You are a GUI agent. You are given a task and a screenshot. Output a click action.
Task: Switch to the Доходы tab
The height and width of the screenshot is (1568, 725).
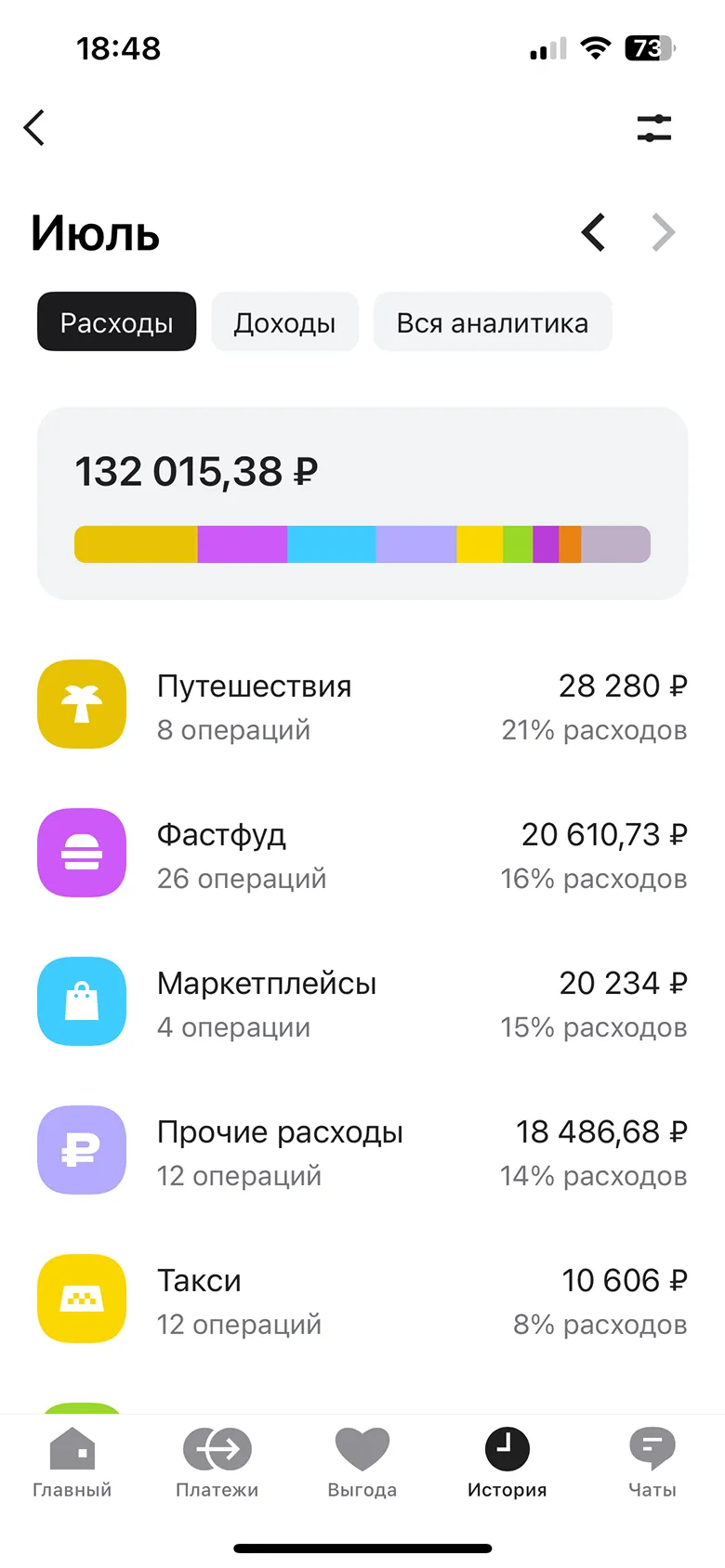click(284, 322)
